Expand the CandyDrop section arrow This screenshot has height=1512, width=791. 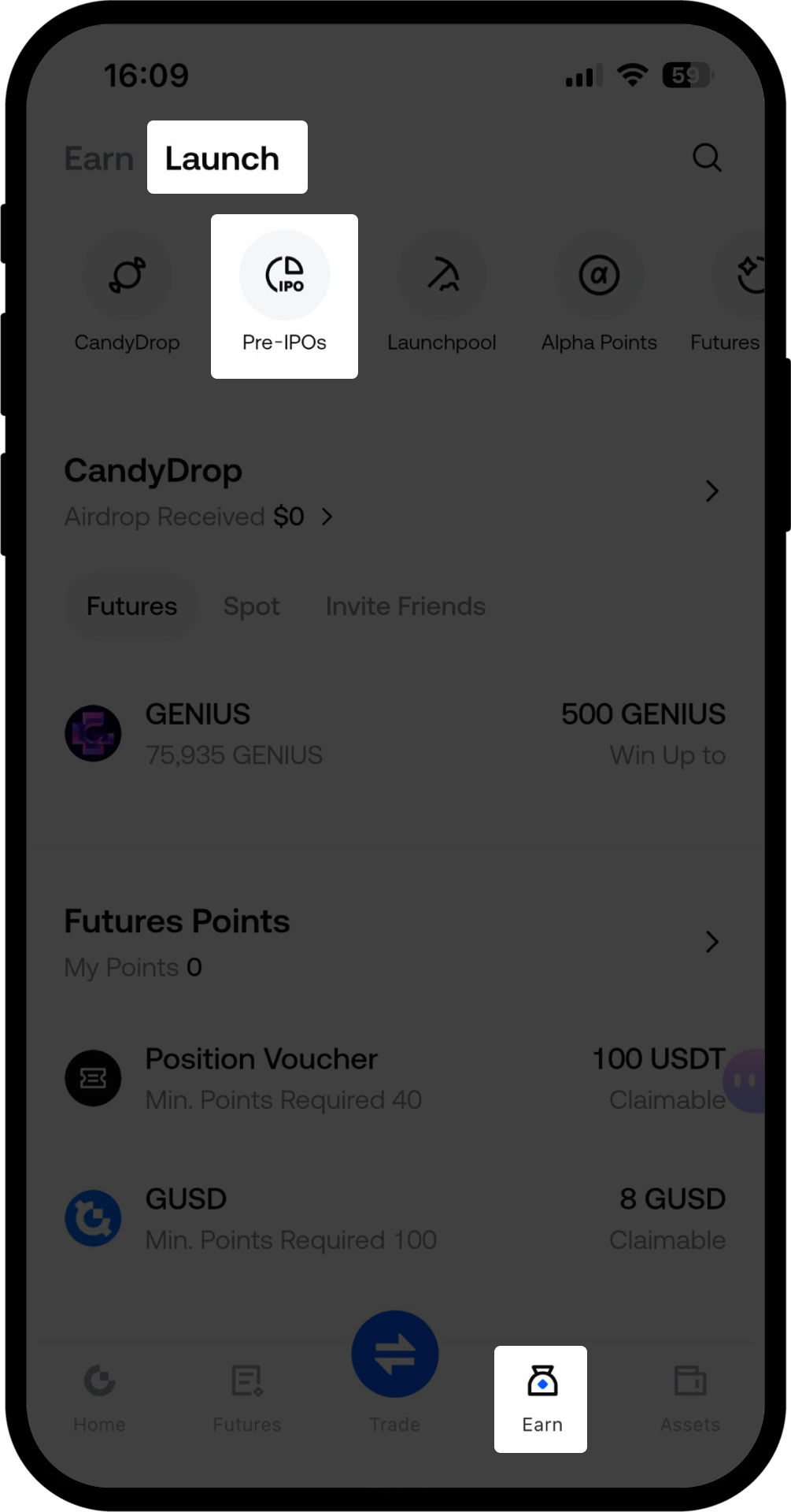coord(712,491)
